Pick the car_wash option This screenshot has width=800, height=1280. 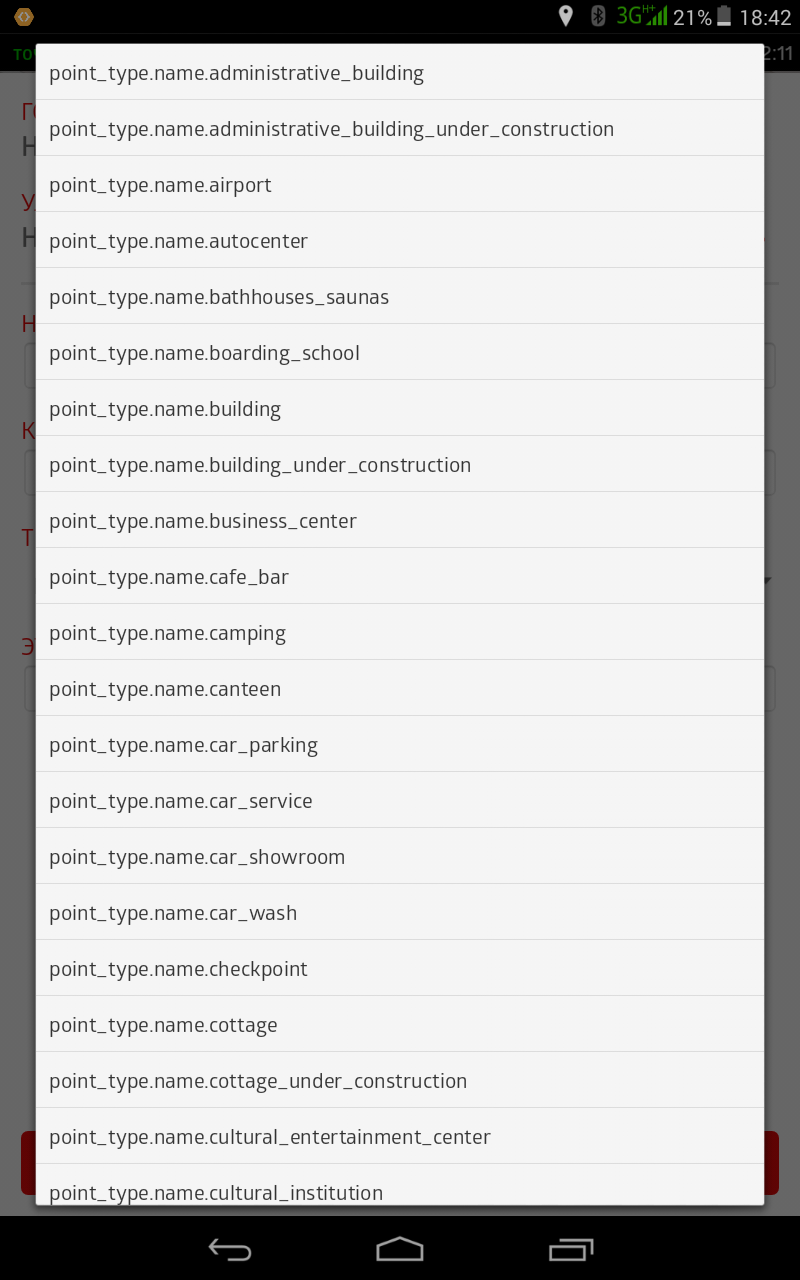click(x=400, y=913)
